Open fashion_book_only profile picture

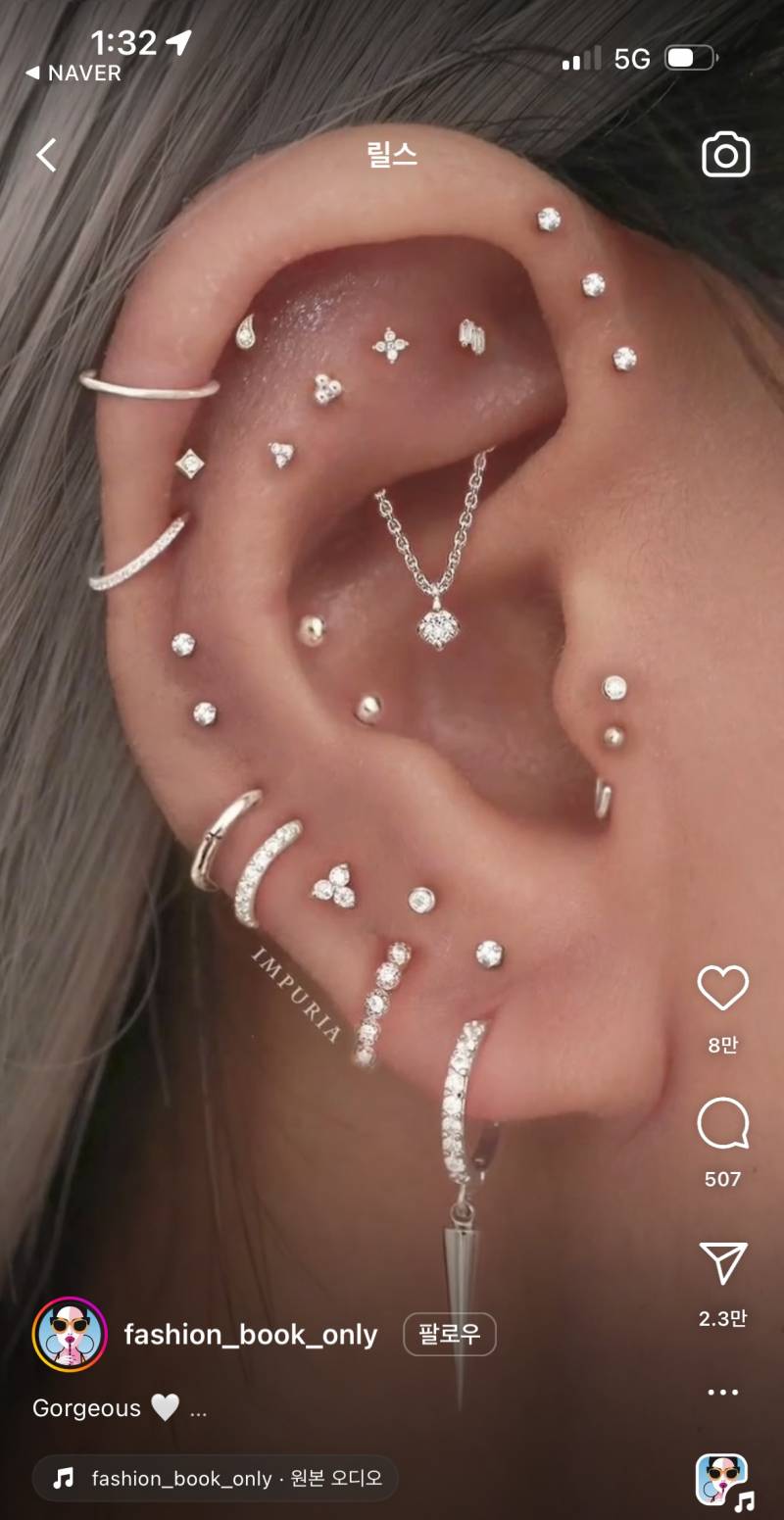pos(70,1334)
